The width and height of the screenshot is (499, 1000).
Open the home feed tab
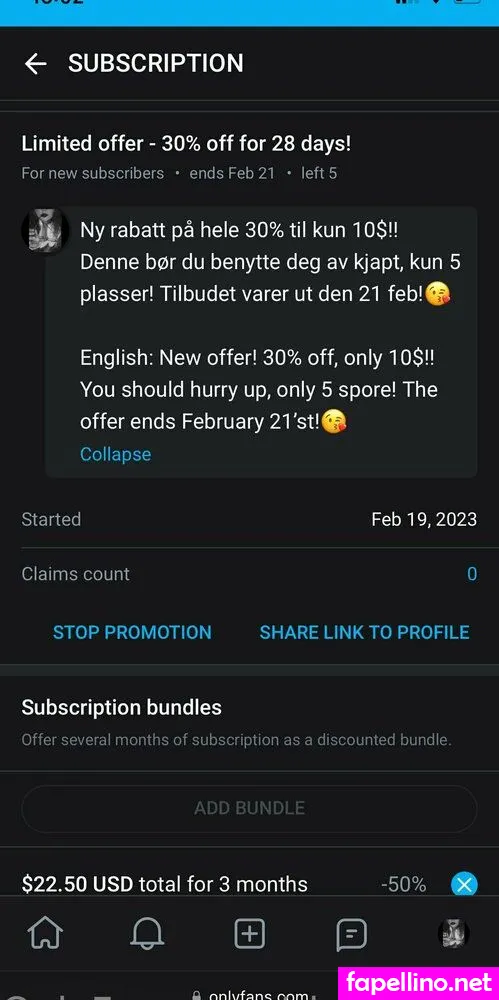[45, 934]
